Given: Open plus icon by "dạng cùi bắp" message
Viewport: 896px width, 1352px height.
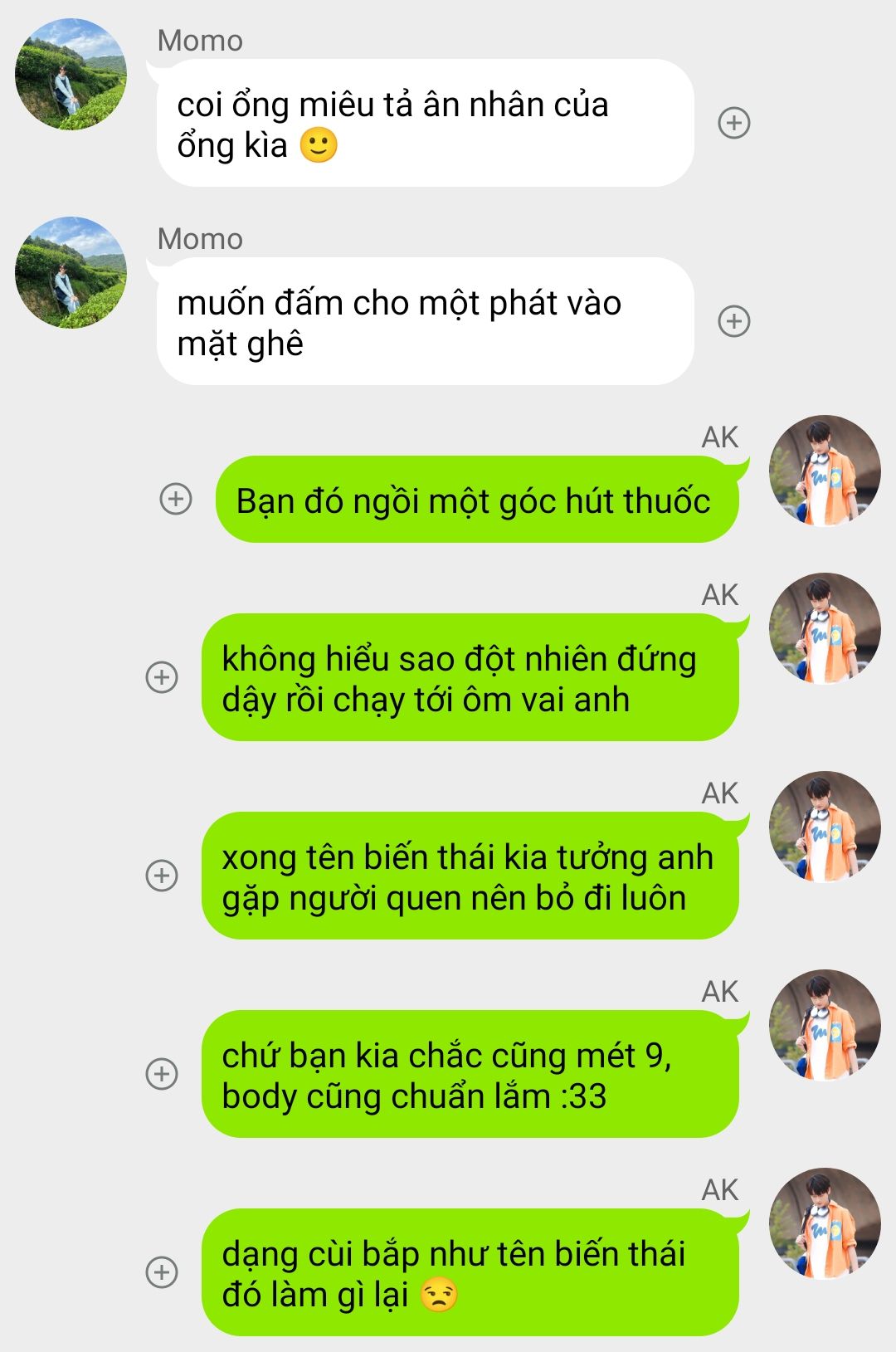Looking at the screenshot, I should point(162,1272).
